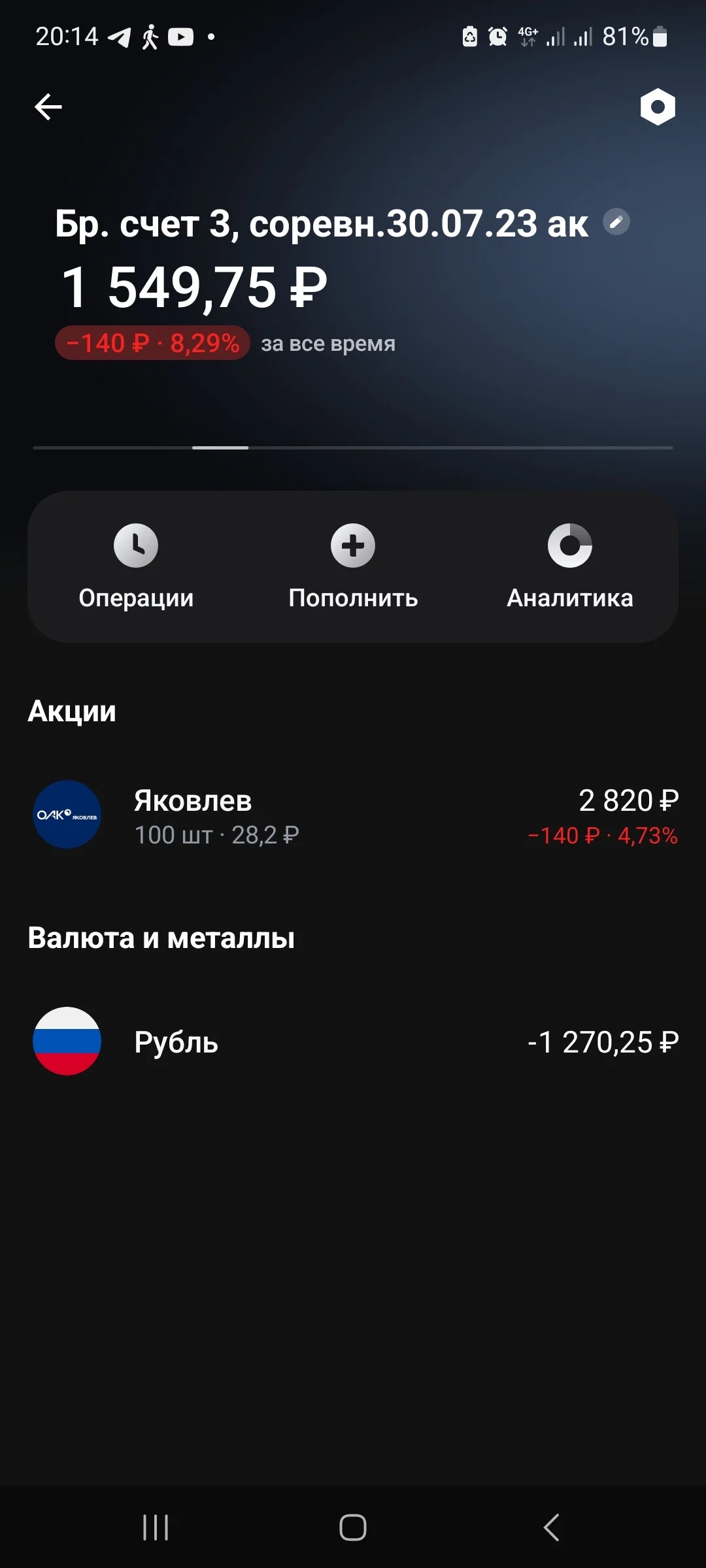The image size is (706, 1568).
Task: Open Аналитика
Action: pos(570,566)
